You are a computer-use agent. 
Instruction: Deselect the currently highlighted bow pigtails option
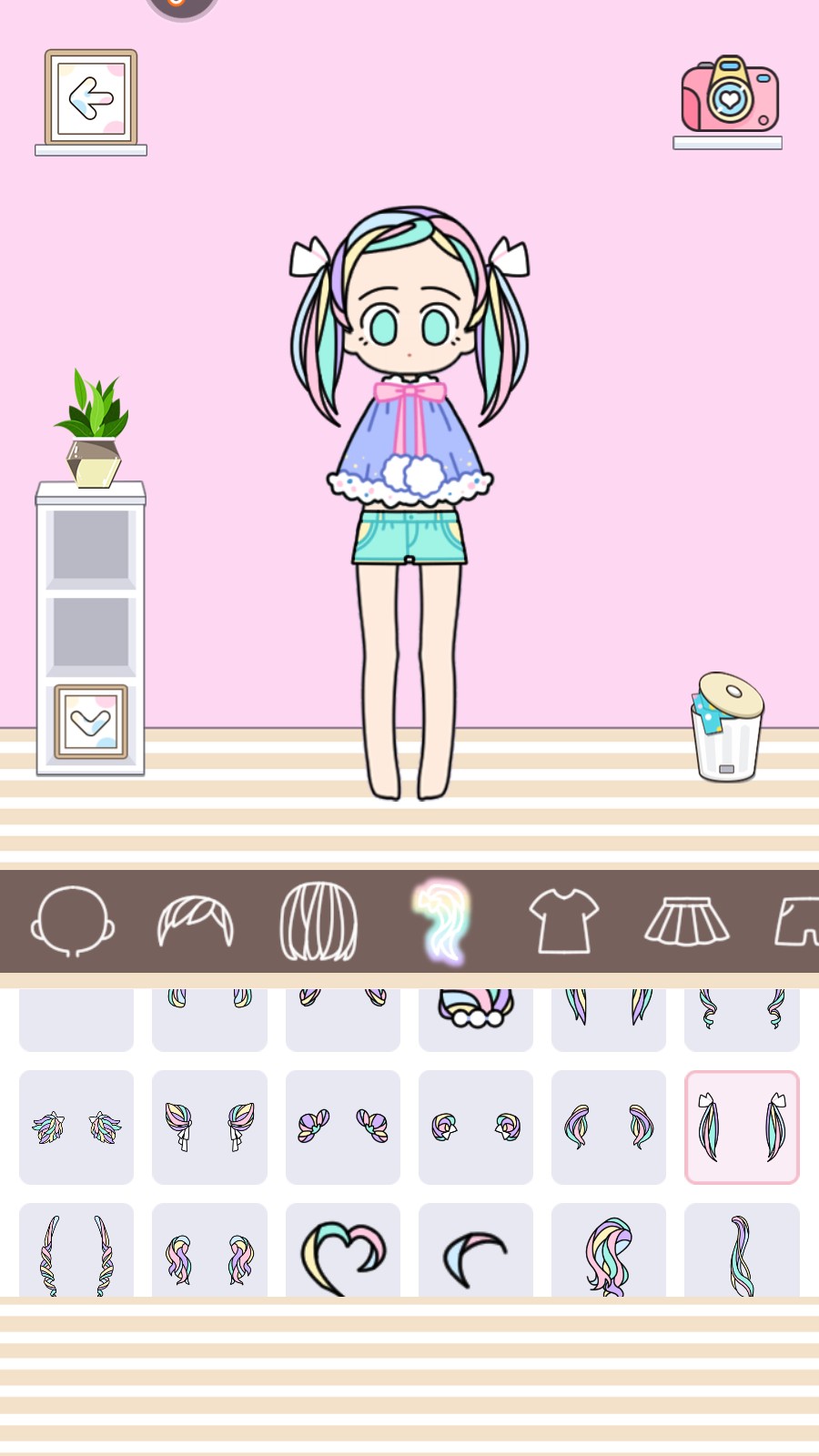[742, 1127]
